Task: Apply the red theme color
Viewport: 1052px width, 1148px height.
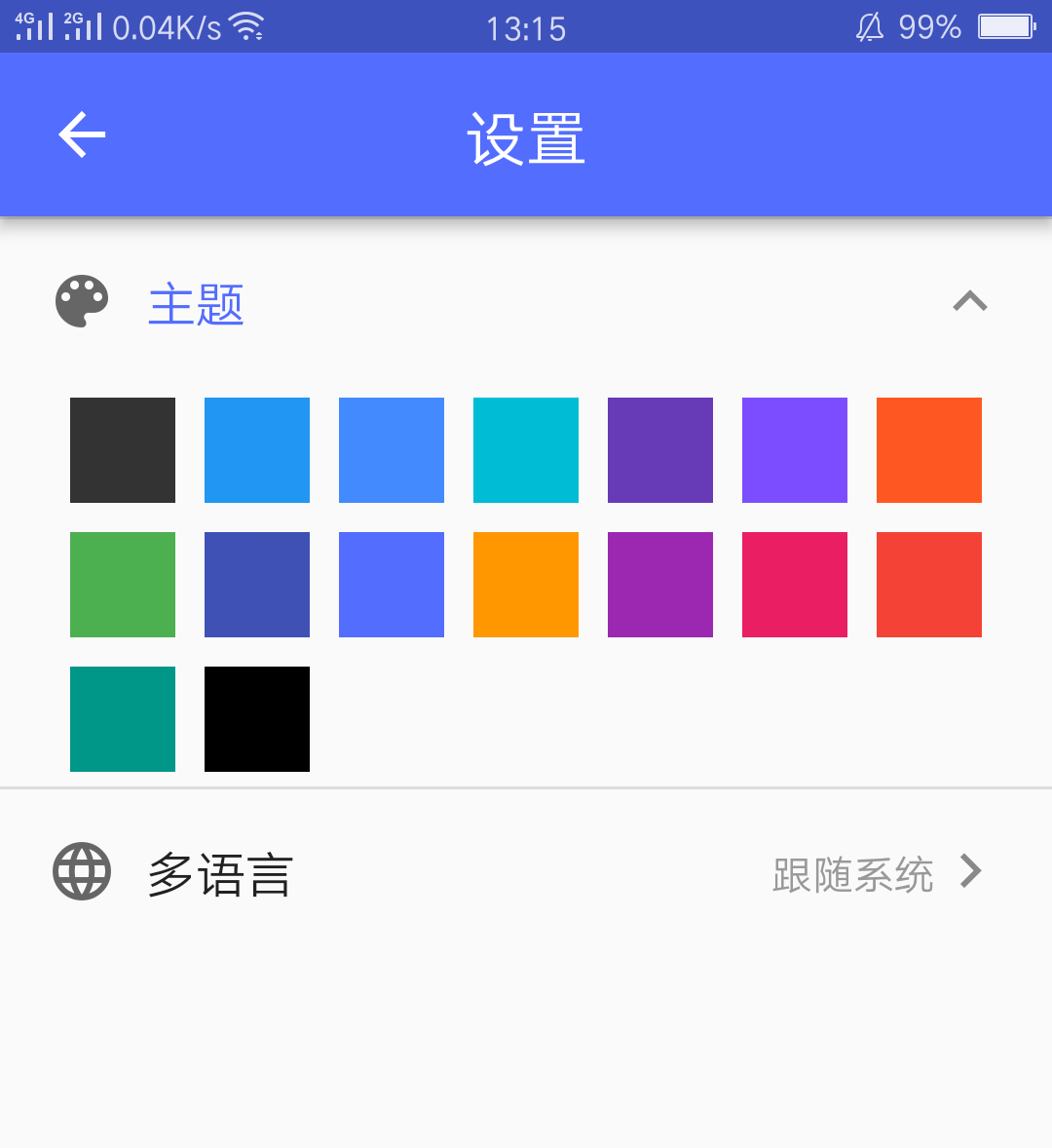Action: pos(929,585)
